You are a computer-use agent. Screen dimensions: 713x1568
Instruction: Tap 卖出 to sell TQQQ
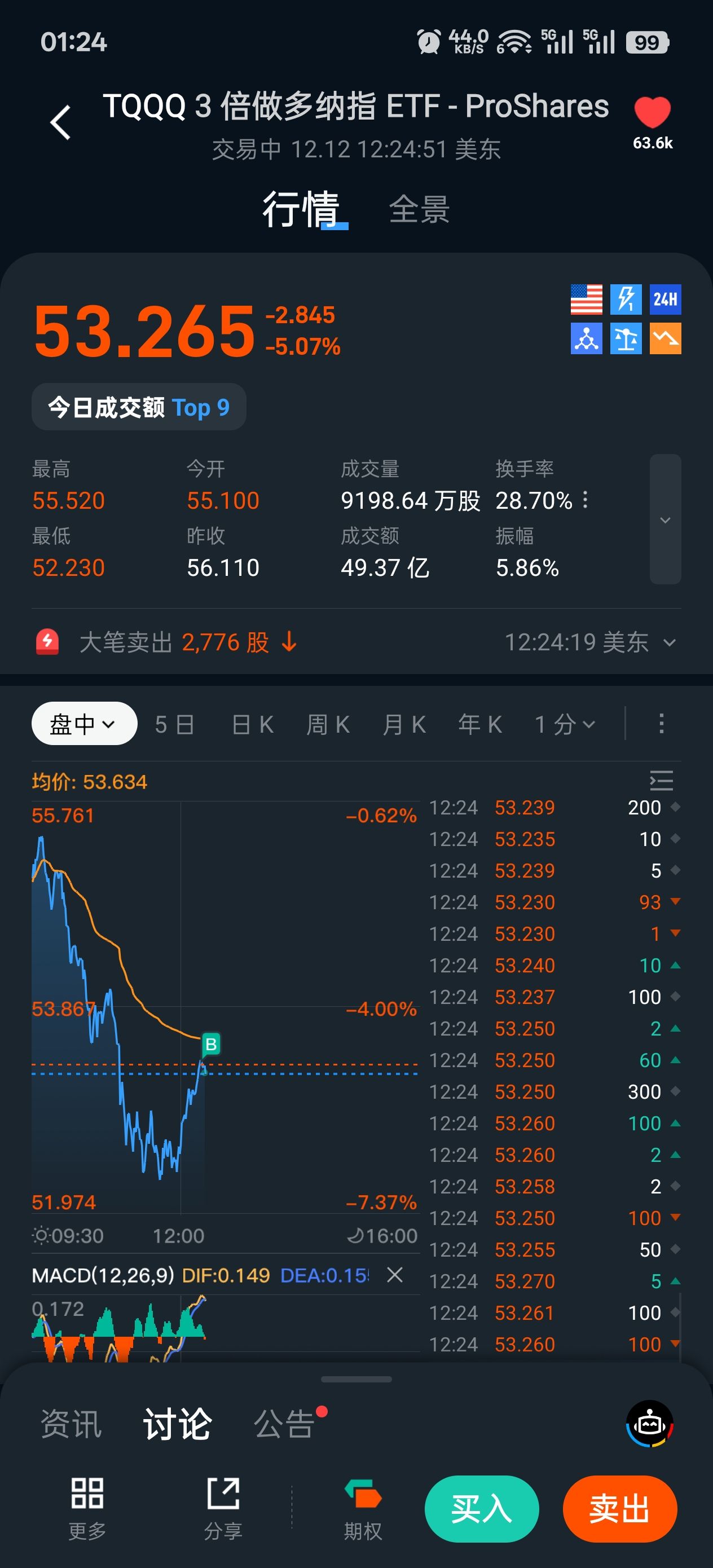pyautogui.click(x=619, y=1509)
